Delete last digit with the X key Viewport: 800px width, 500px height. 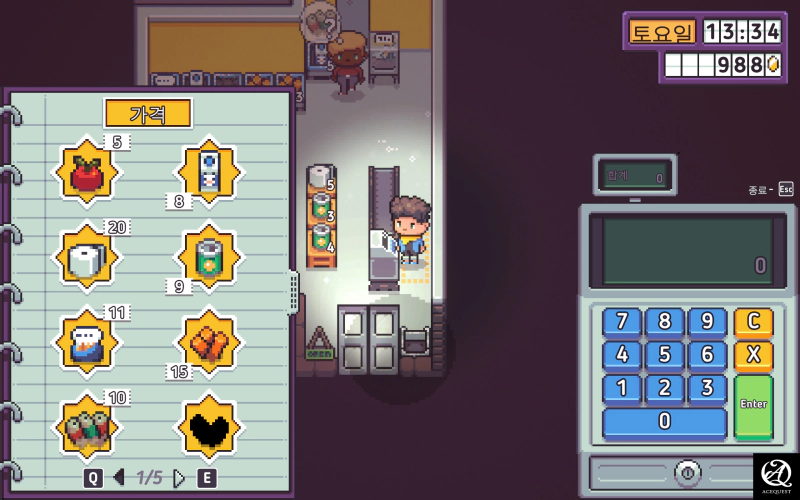point(753,355)
